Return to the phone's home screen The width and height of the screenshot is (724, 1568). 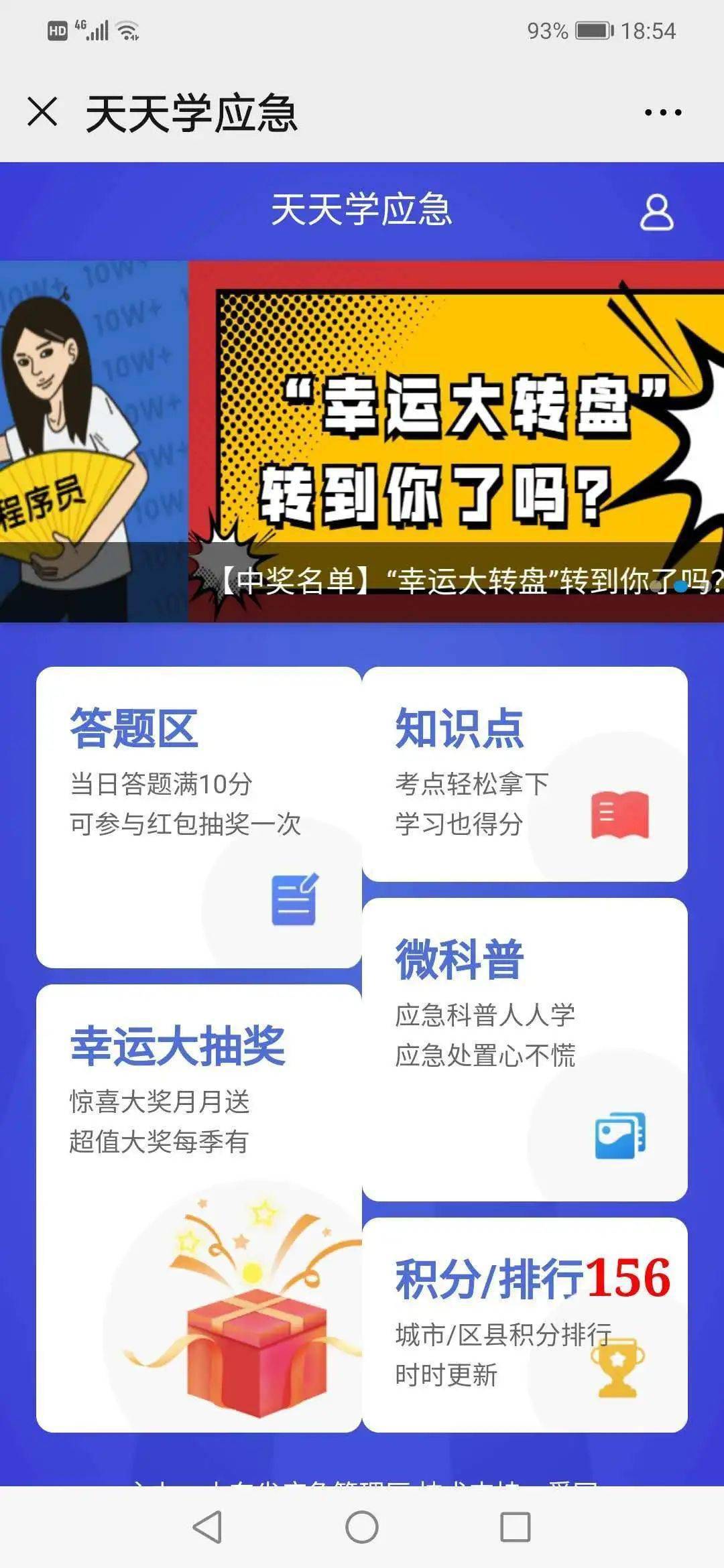coord(362,1527)
